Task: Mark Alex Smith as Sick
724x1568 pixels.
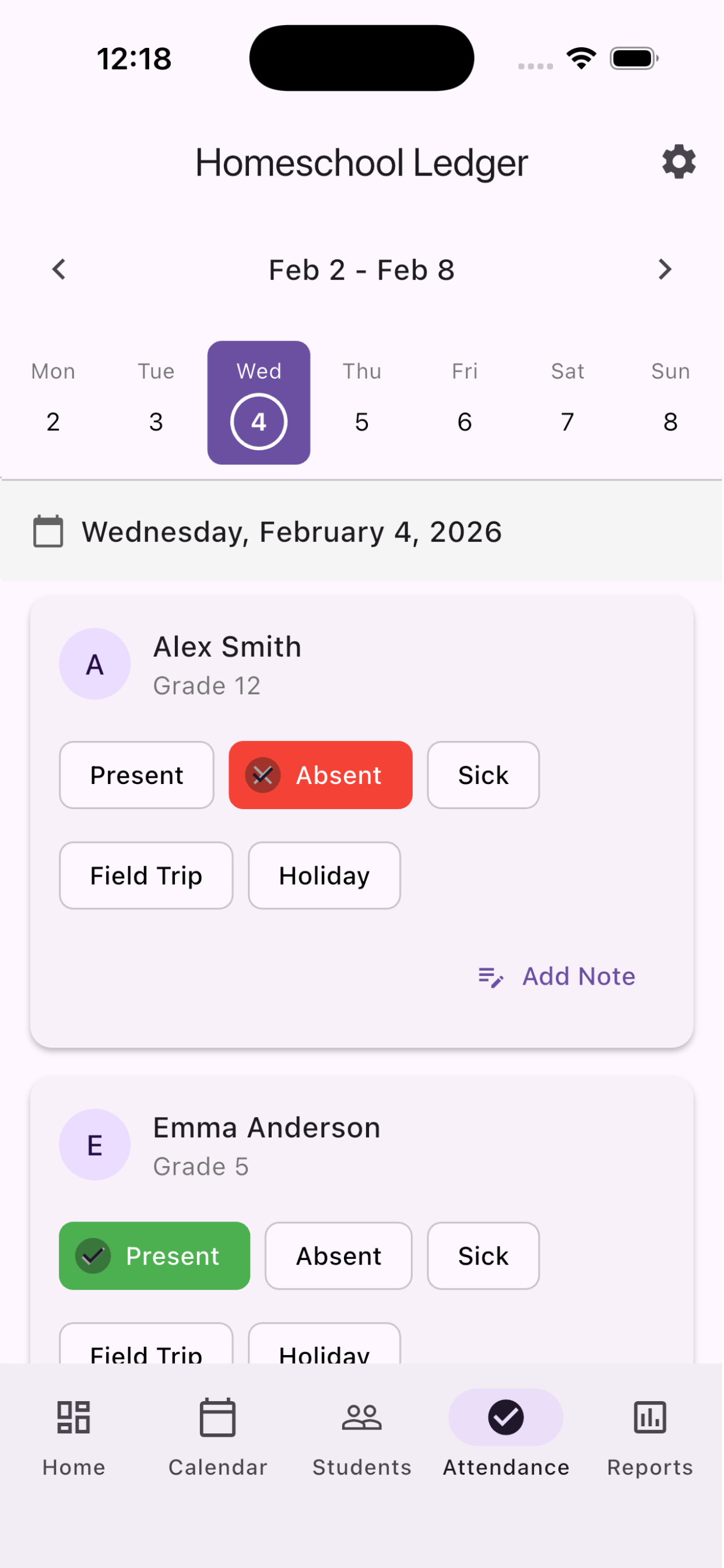Action: click(483, 774)
